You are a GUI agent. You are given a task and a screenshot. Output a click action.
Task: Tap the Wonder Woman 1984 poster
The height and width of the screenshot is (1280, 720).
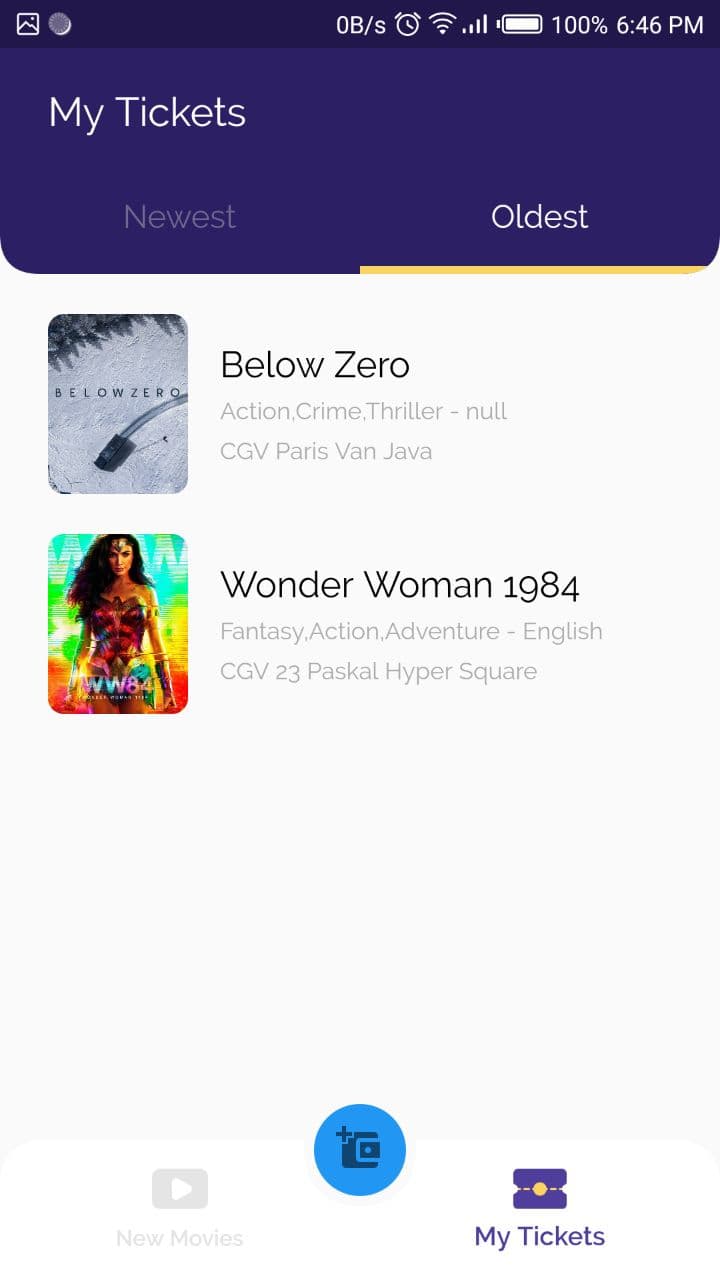coord(117,623)
